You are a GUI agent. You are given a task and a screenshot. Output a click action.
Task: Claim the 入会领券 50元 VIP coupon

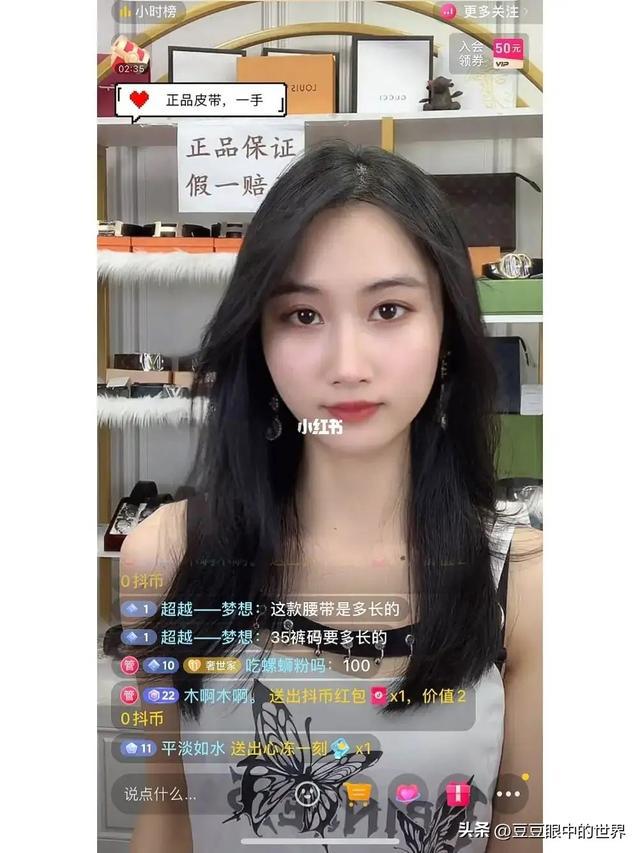491,53
